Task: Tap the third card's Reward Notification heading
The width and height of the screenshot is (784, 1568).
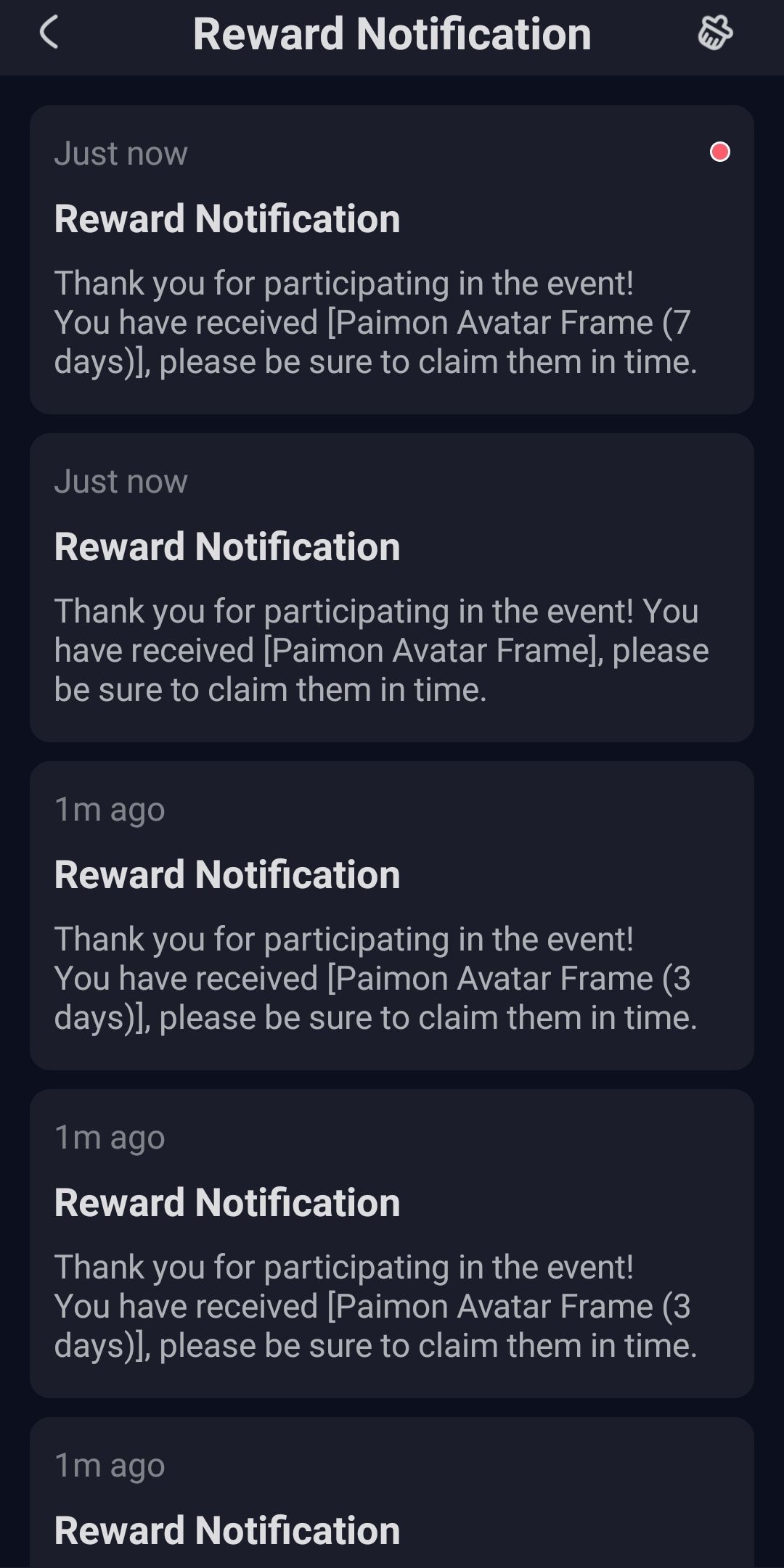Action: click(x=227, y=874)
